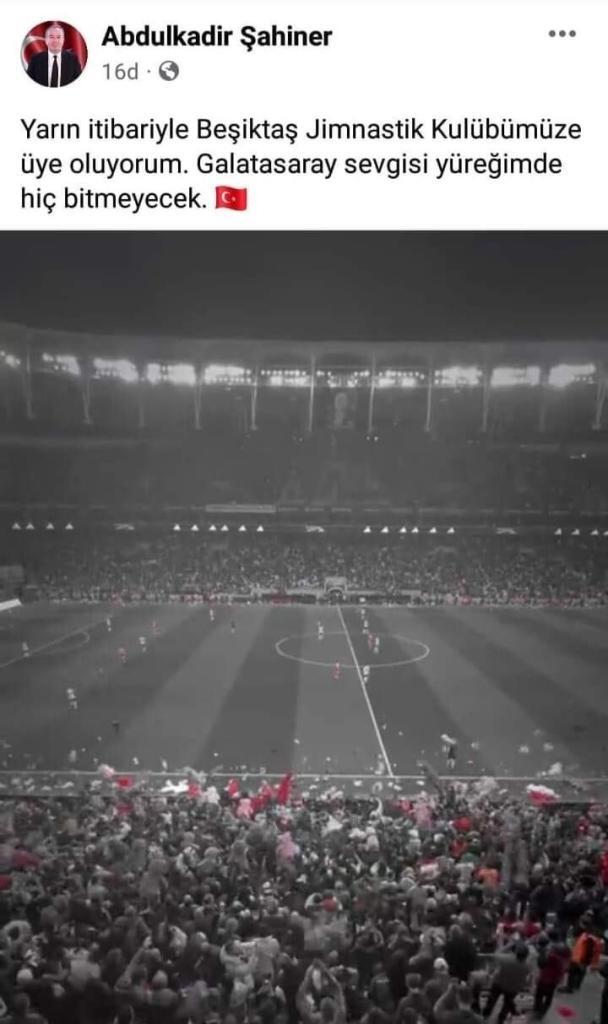Open Abdulkadir Şahiner's profile picture

(x=54, y=54)
